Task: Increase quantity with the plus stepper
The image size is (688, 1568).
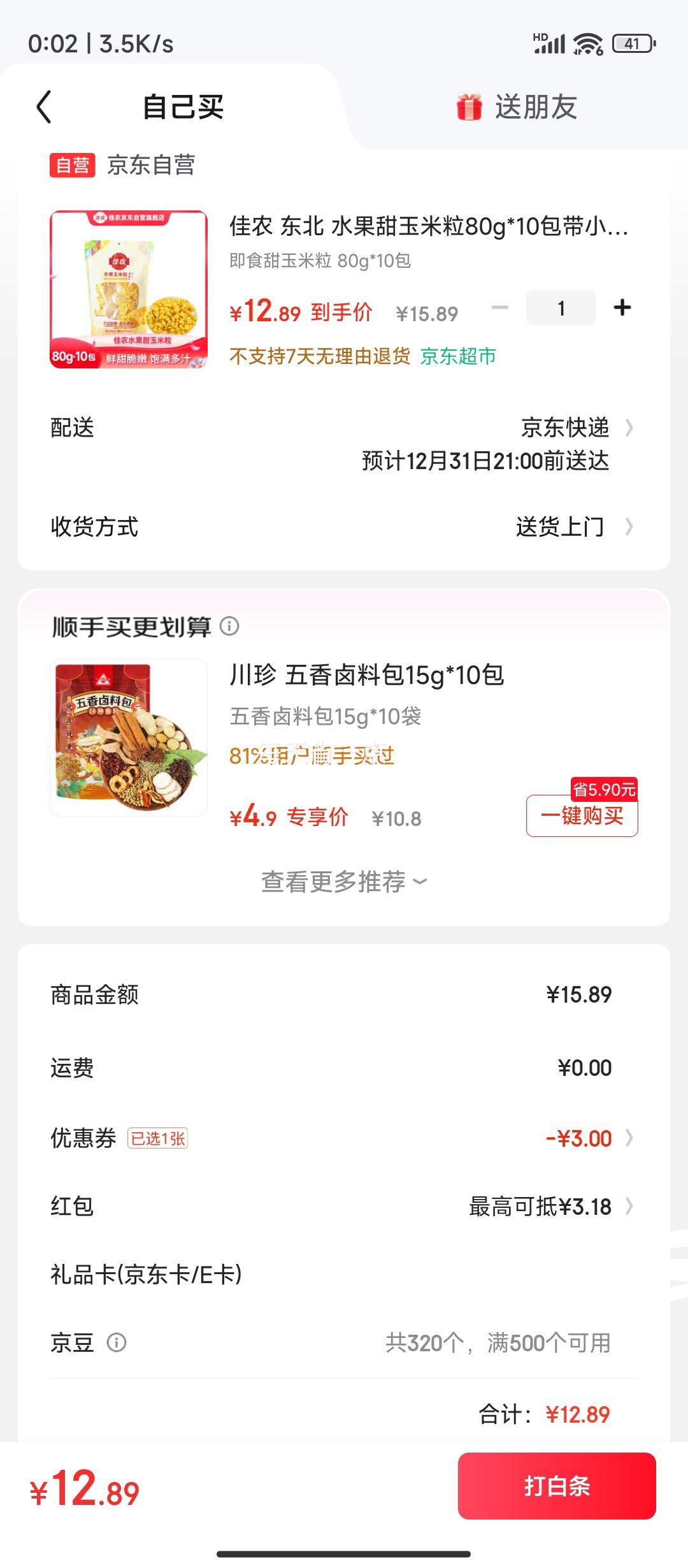Action: click(x=622, y=308)
